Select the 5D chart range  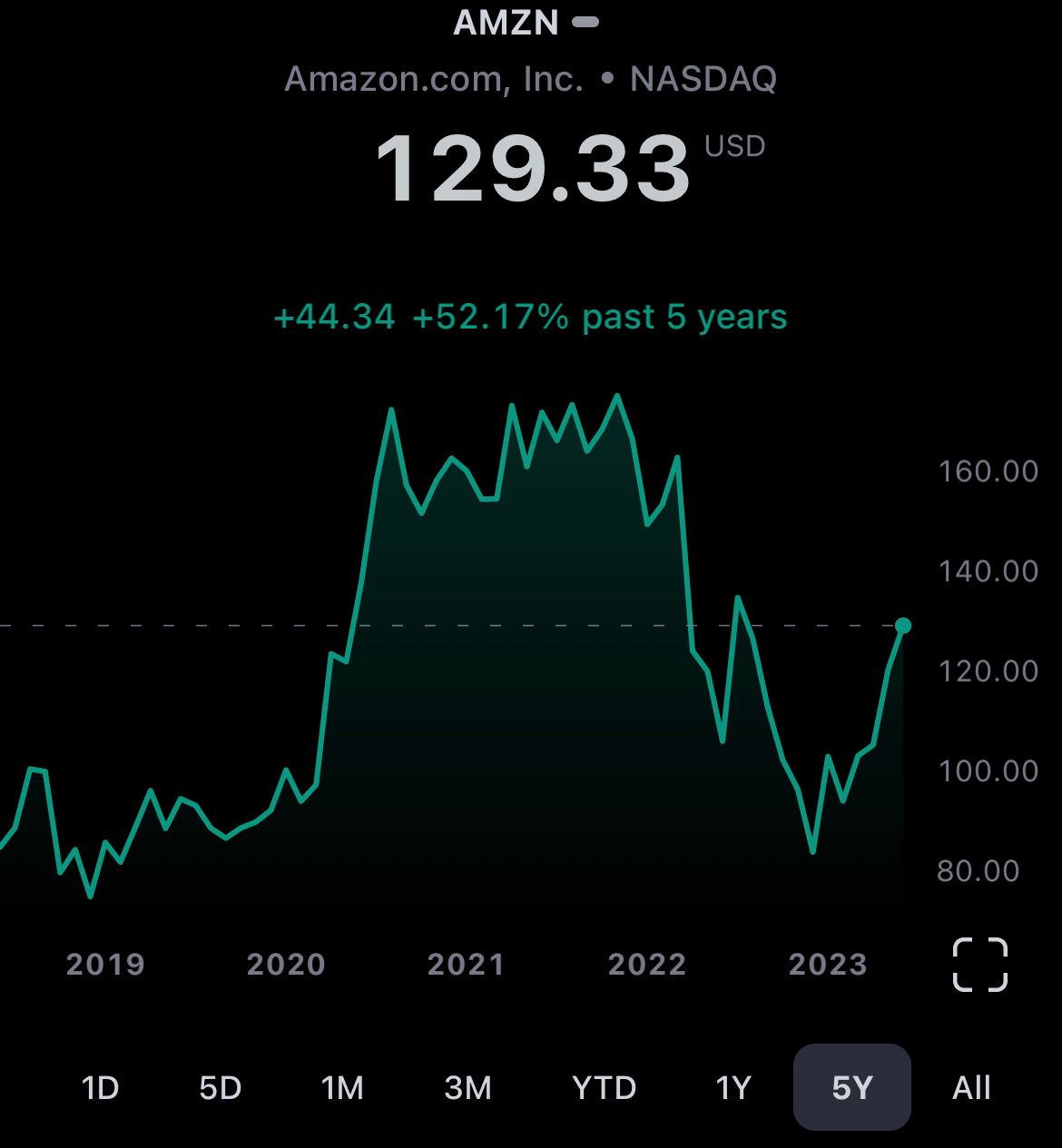coord(221,1087)
